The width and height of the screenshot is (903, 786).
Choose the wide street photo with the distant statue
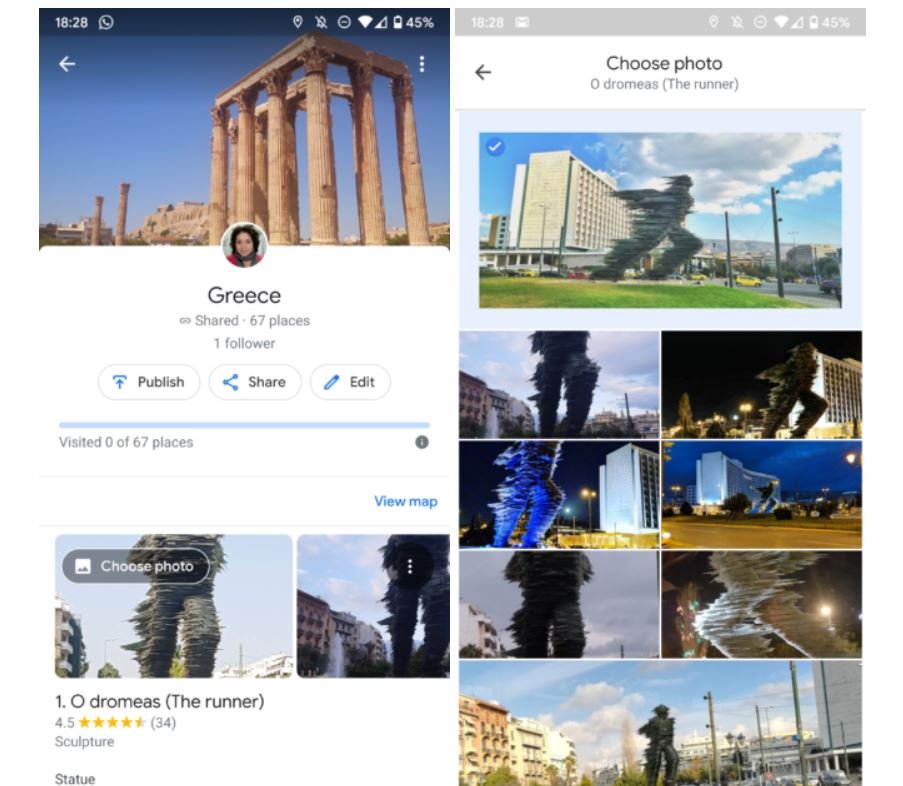point(660,722)
